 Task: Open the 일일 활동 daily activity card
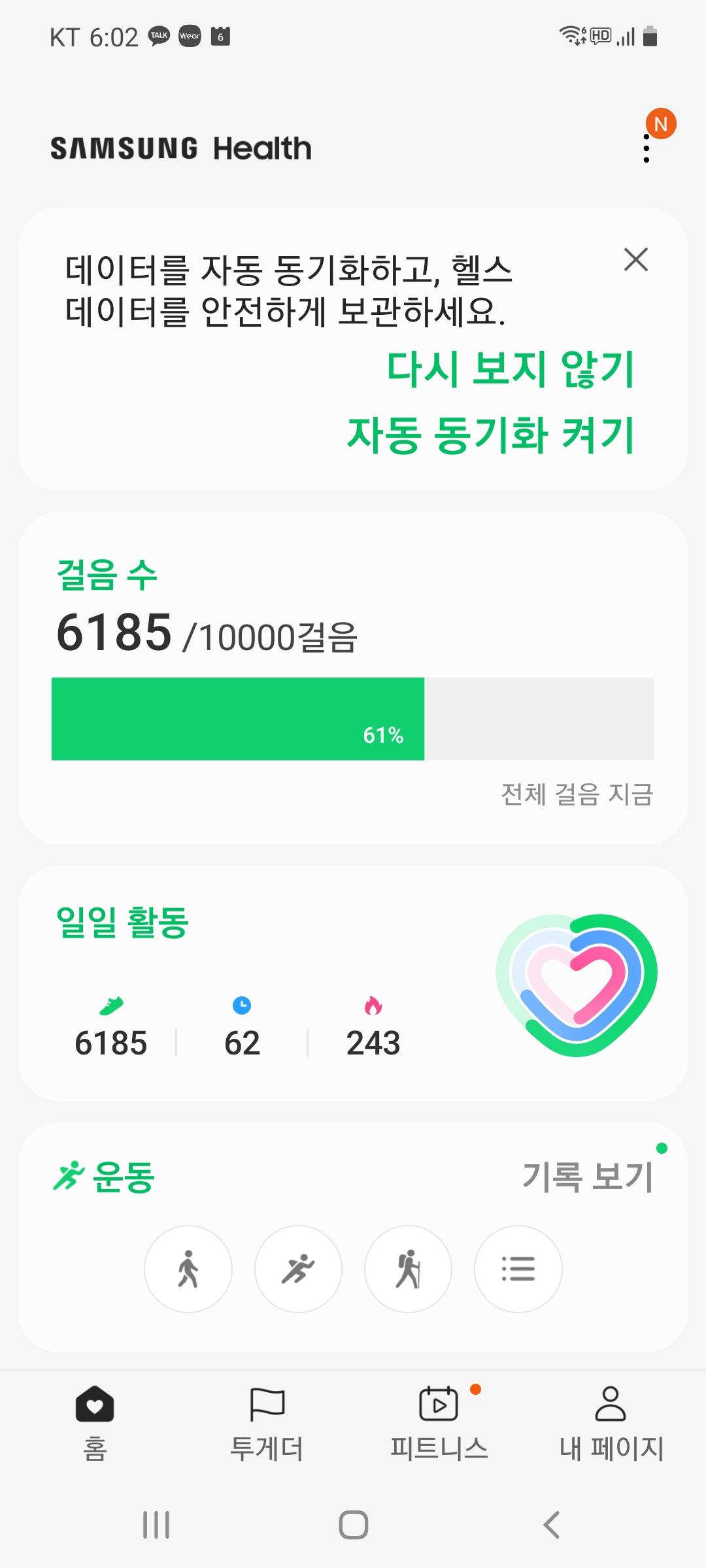(353, 983)
